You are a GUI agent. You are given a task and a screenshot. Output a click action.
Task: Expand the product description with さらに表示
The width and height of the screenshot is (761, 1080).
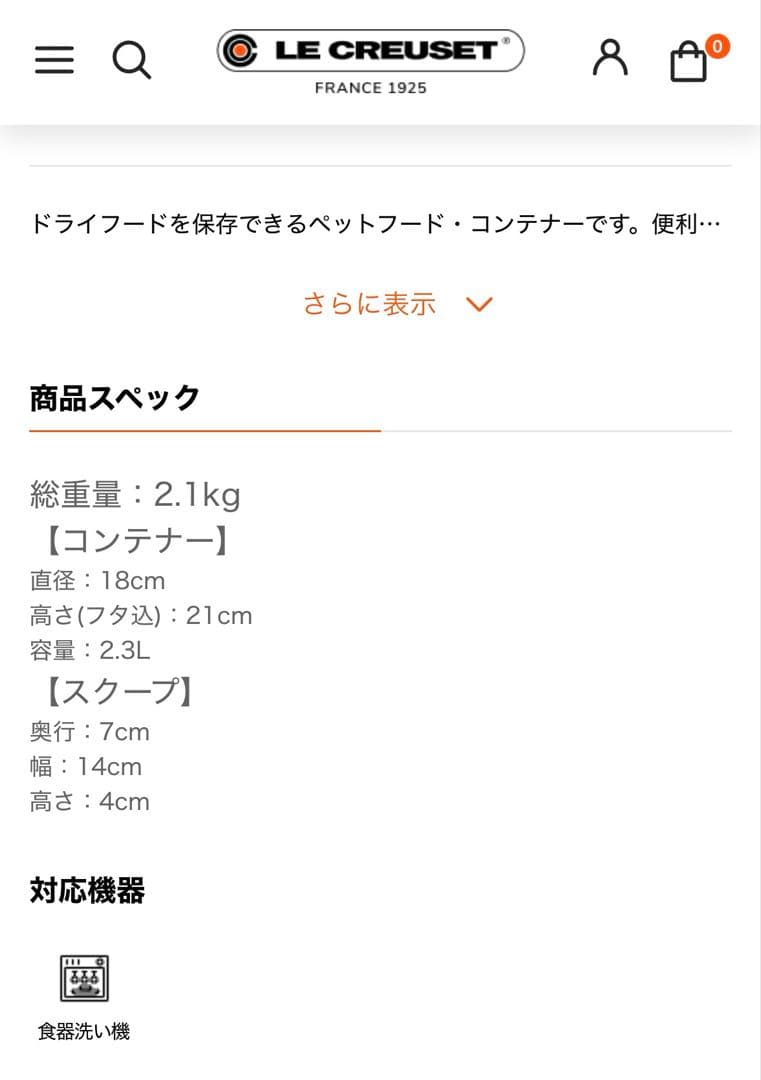pyautogui.click(x=370, y=303)
